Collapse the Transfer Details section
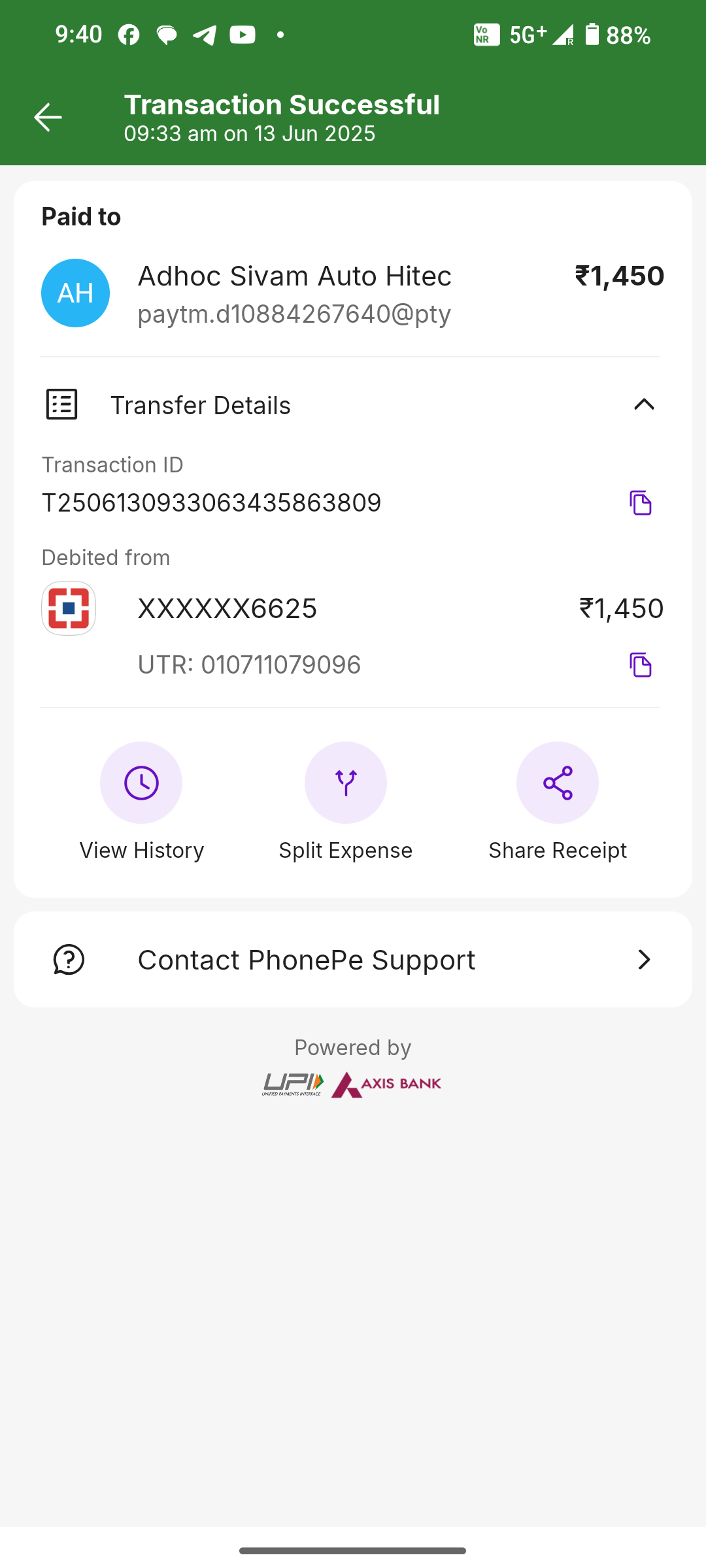706x1568 pixels. pyautogui.click(x=644, y=405)
